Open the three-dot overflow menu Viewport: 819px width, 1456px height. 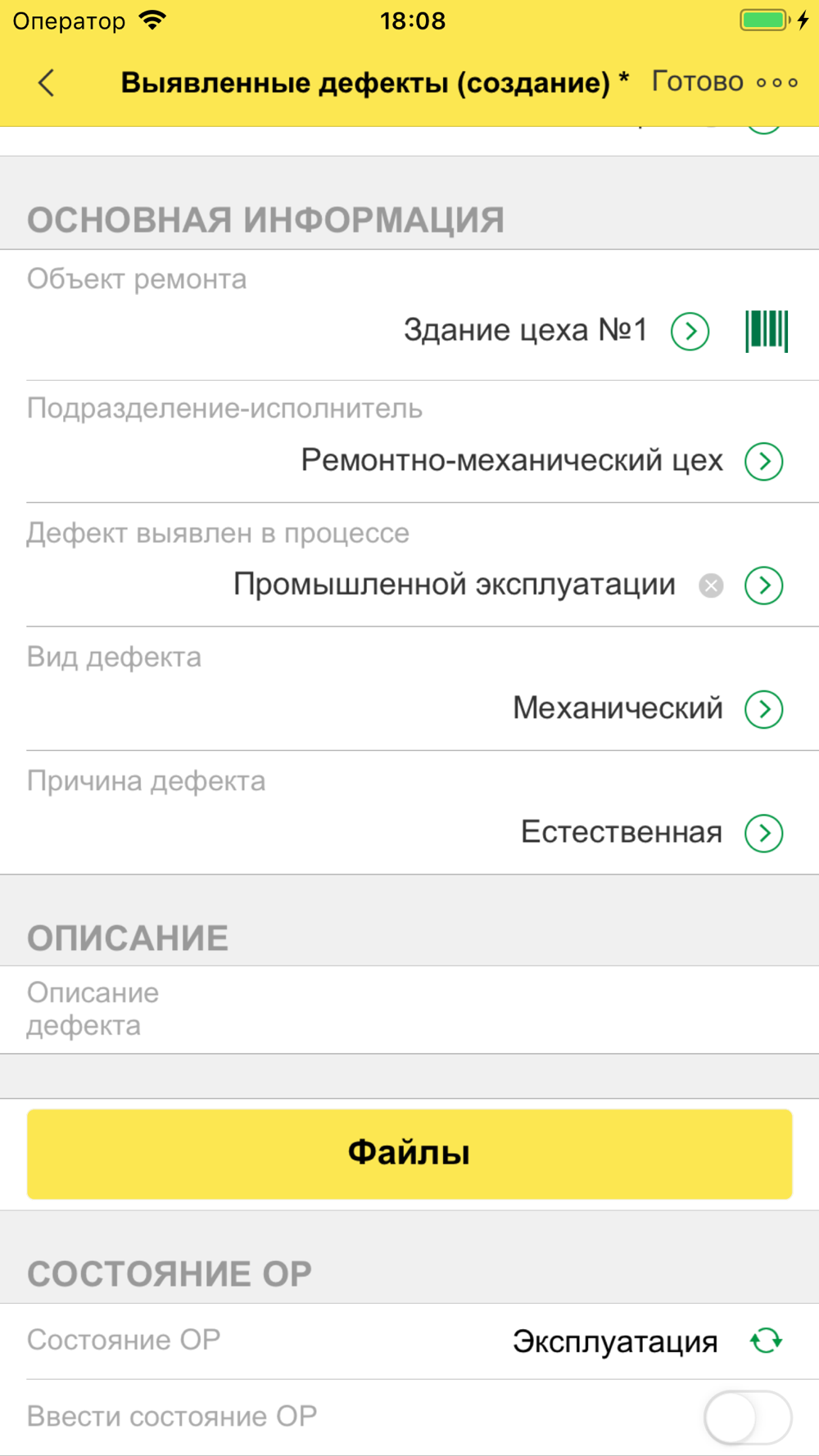777,83
